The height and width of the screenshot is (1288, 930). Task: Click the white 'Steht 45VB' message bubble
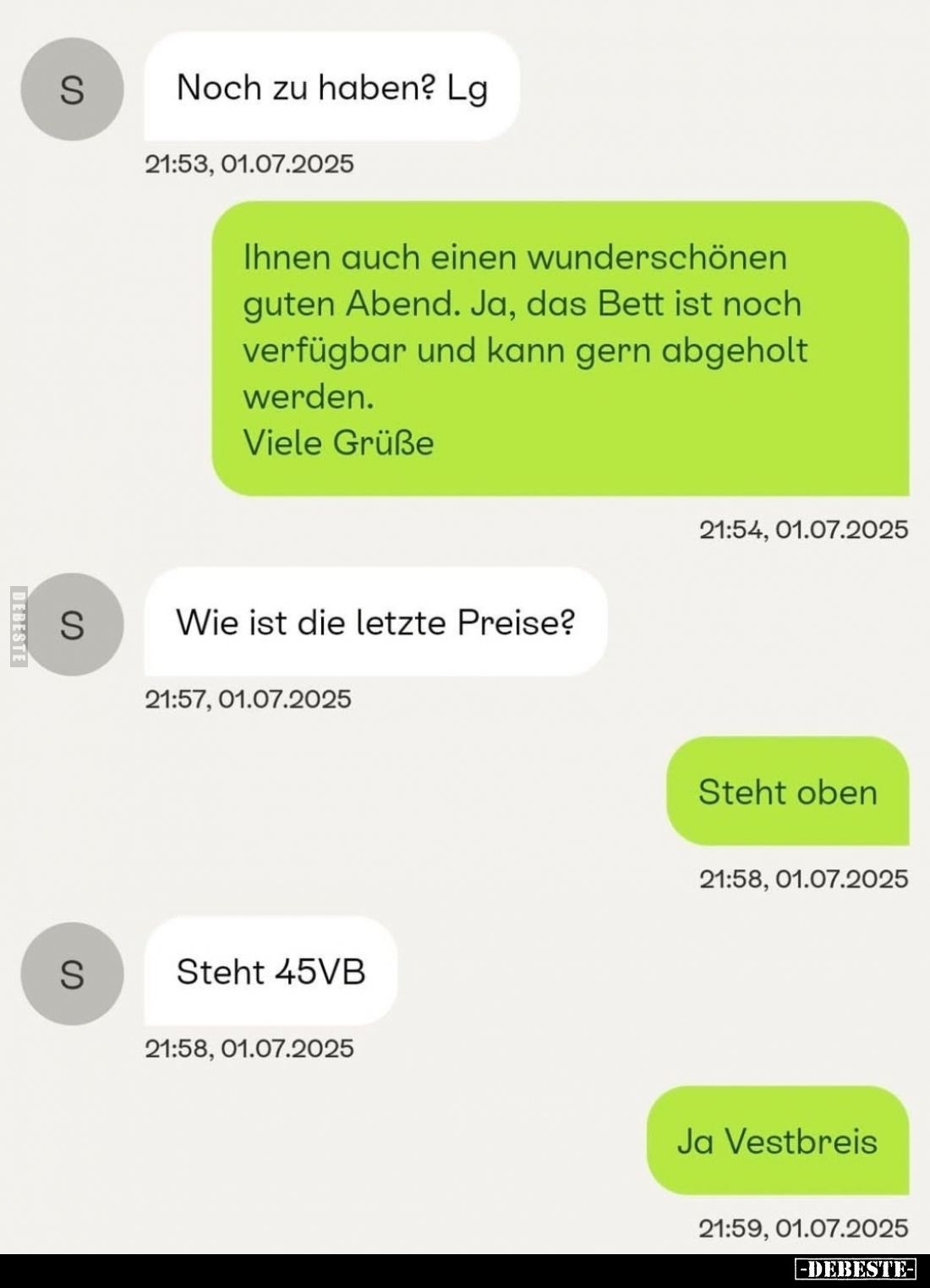271,973
